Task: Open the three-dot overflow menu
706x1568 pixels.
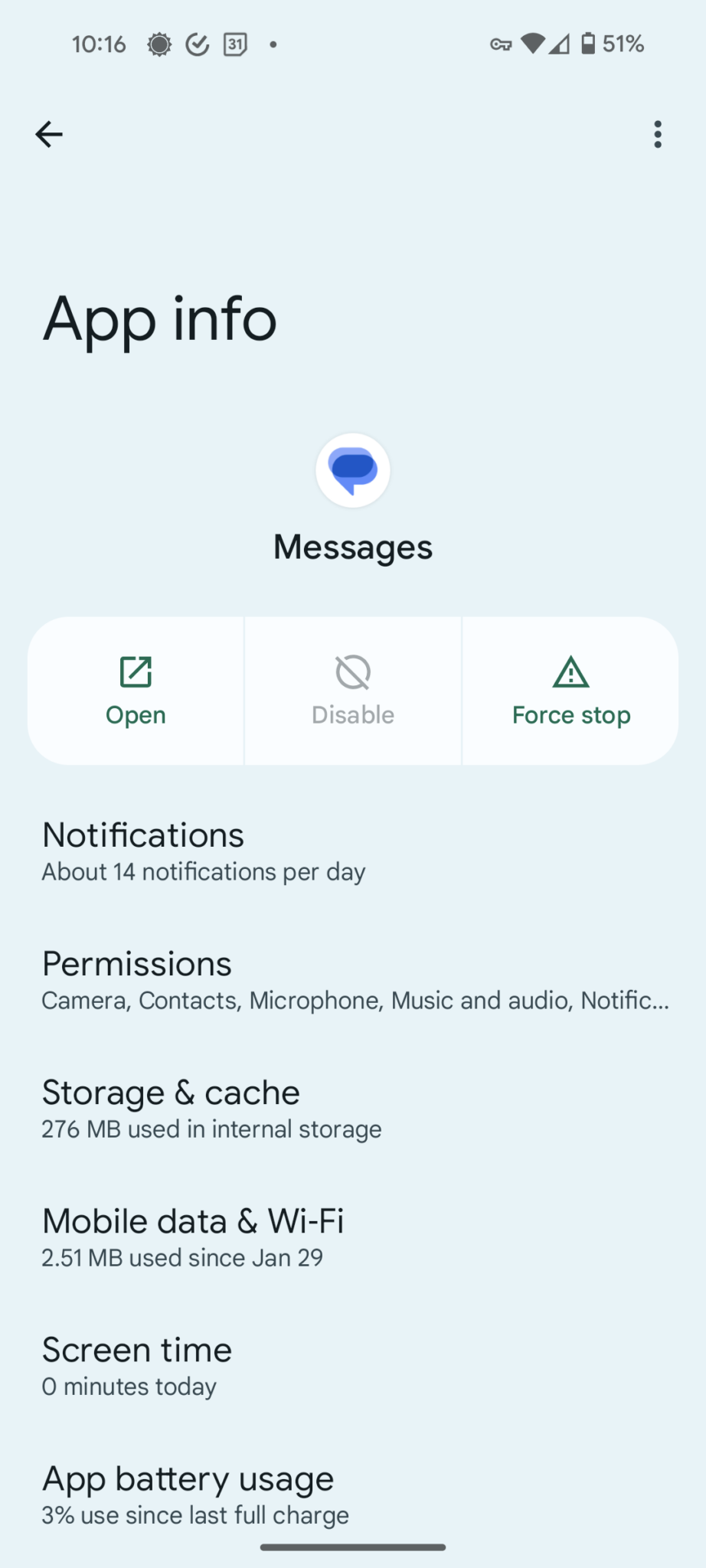Action: (657, 134)
